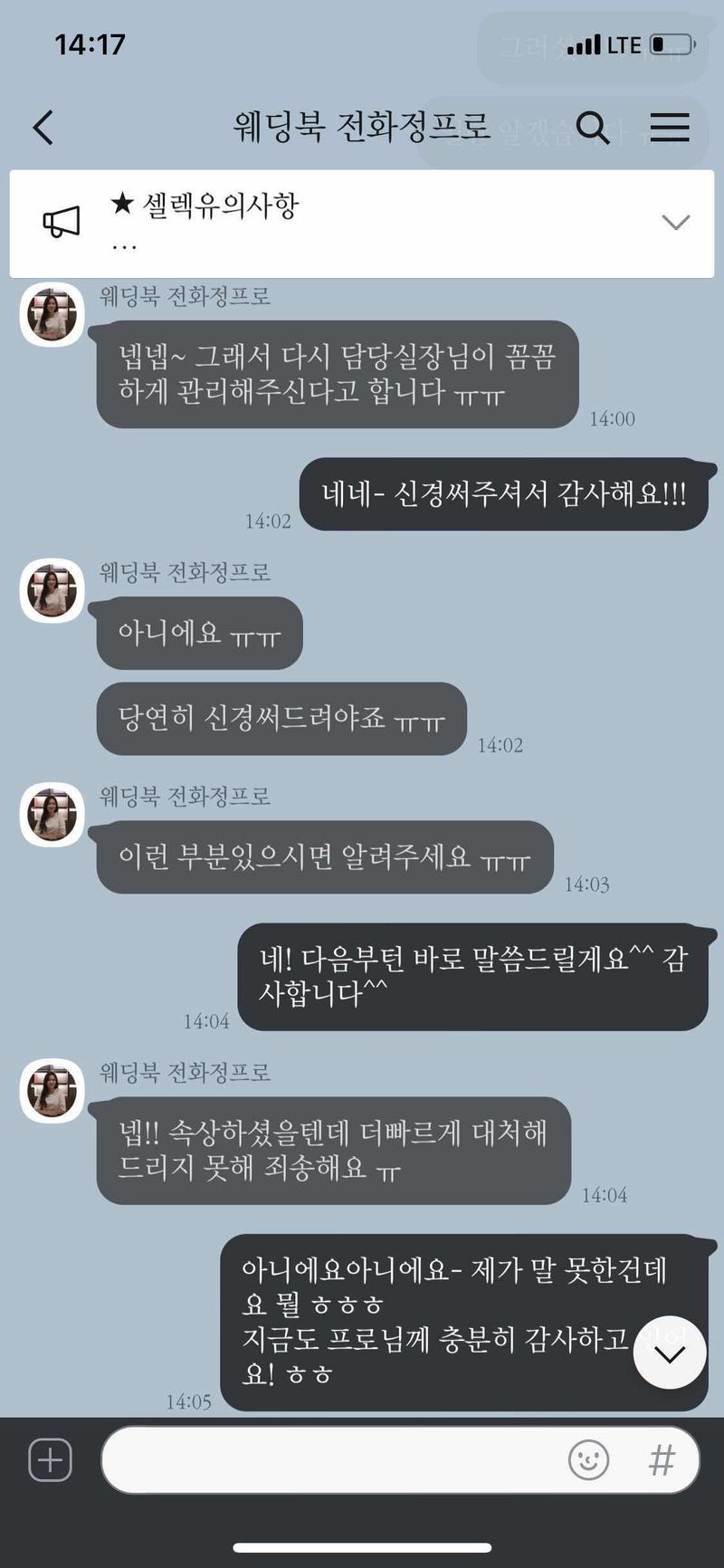This screenshot has height=1568, width=724.
Task: Go back from the chat room
Action: pyautogui.click(x=43, y=128)
